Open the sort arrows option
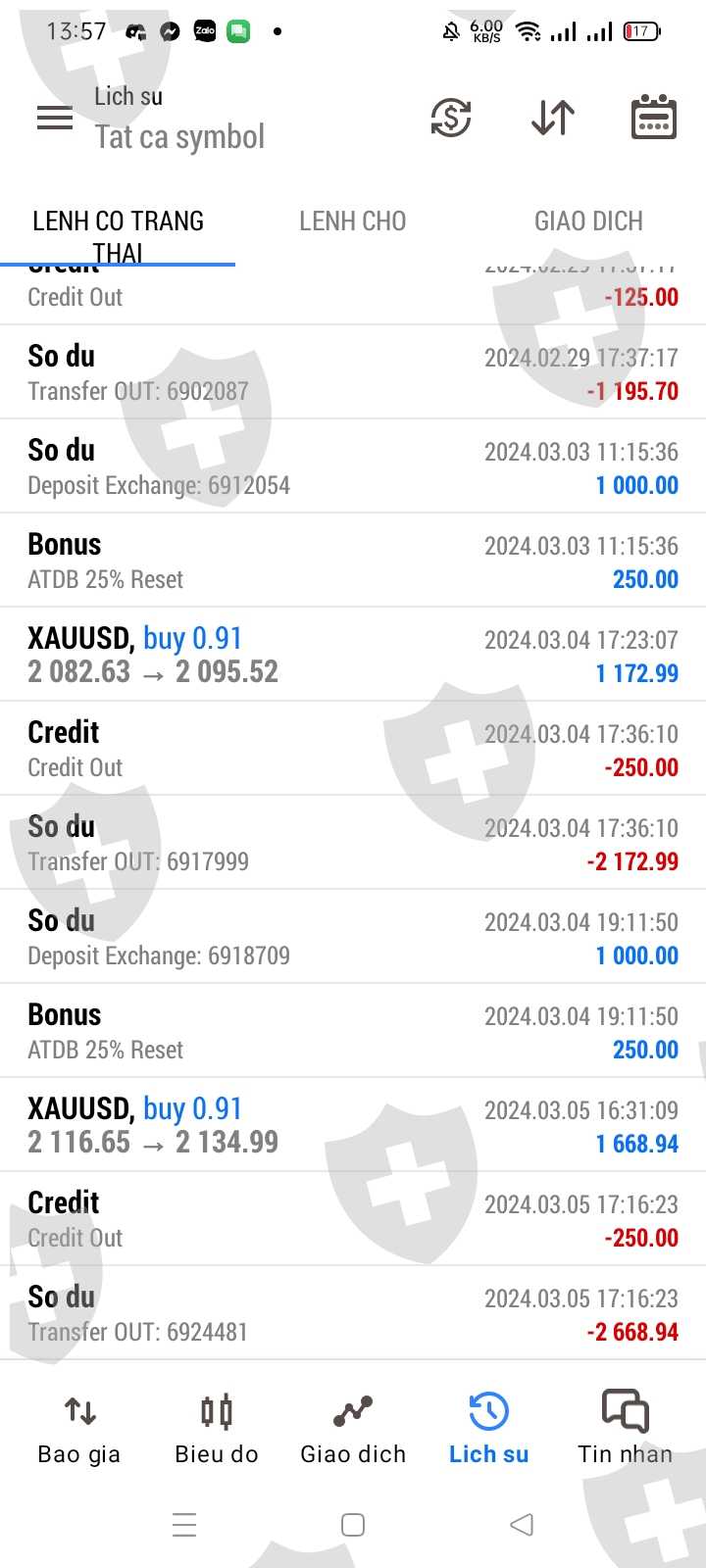This screenshot has height=1568, width=706. coord(553,119)
